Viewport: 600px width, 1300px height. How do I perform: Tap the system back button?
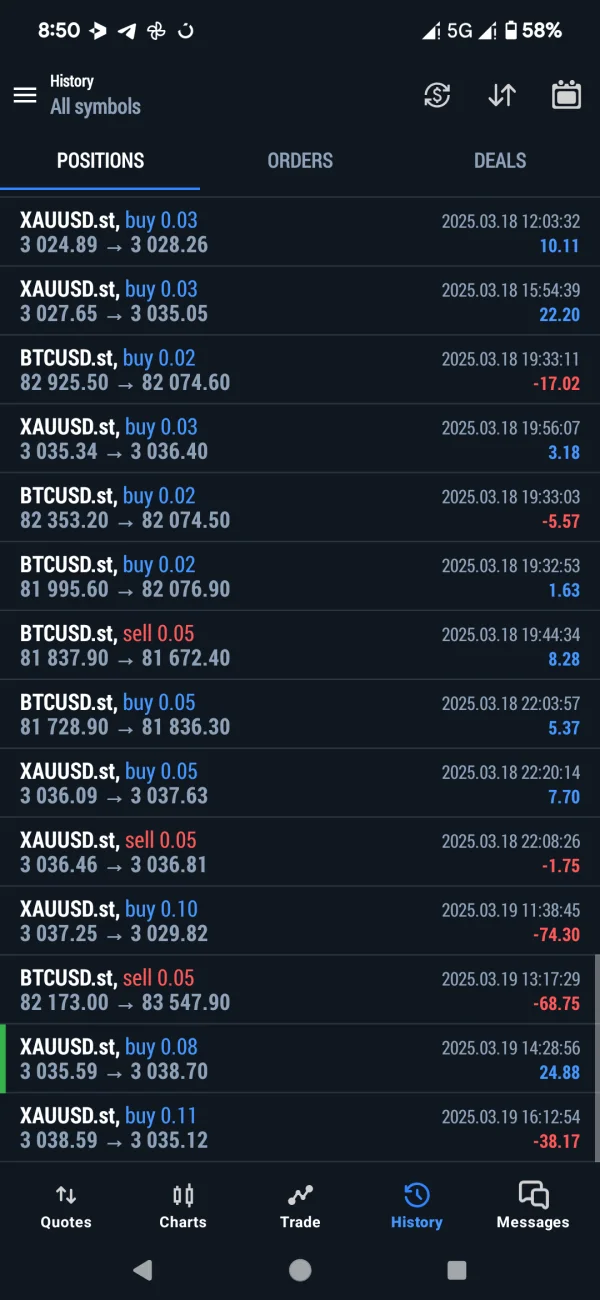click(x=143, y=1270)
